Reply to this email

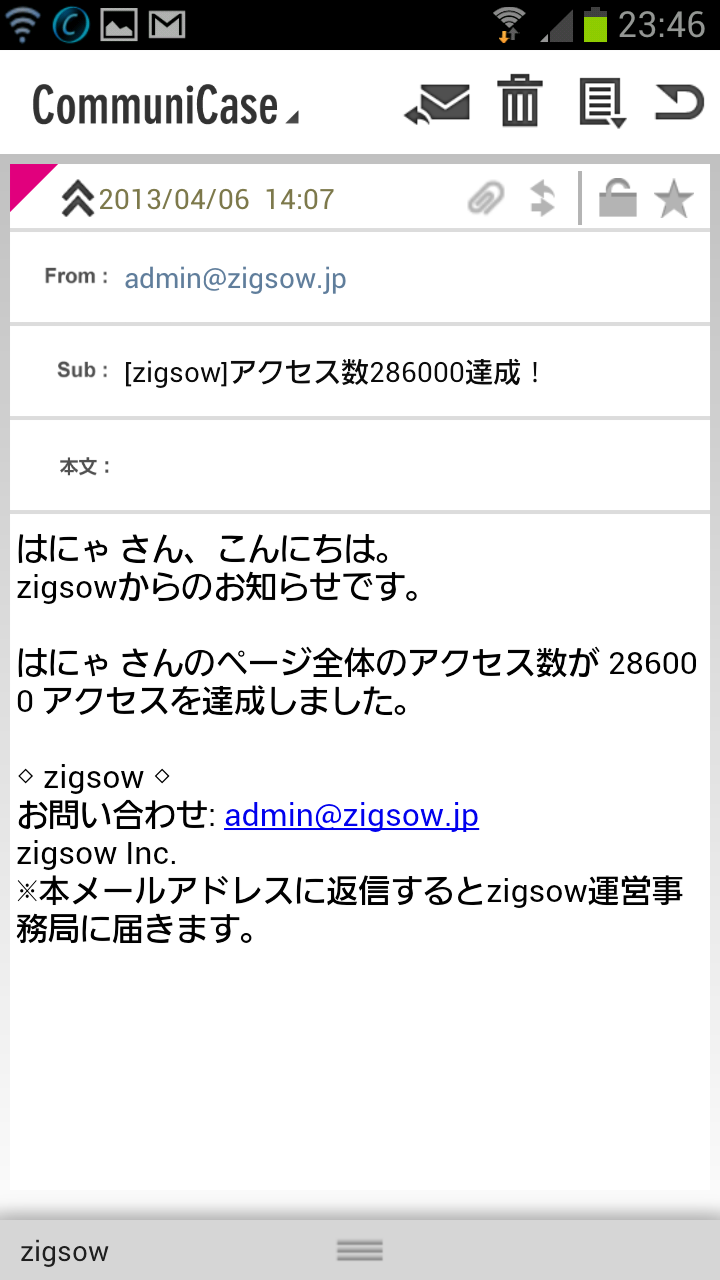[x=437, y=104]
